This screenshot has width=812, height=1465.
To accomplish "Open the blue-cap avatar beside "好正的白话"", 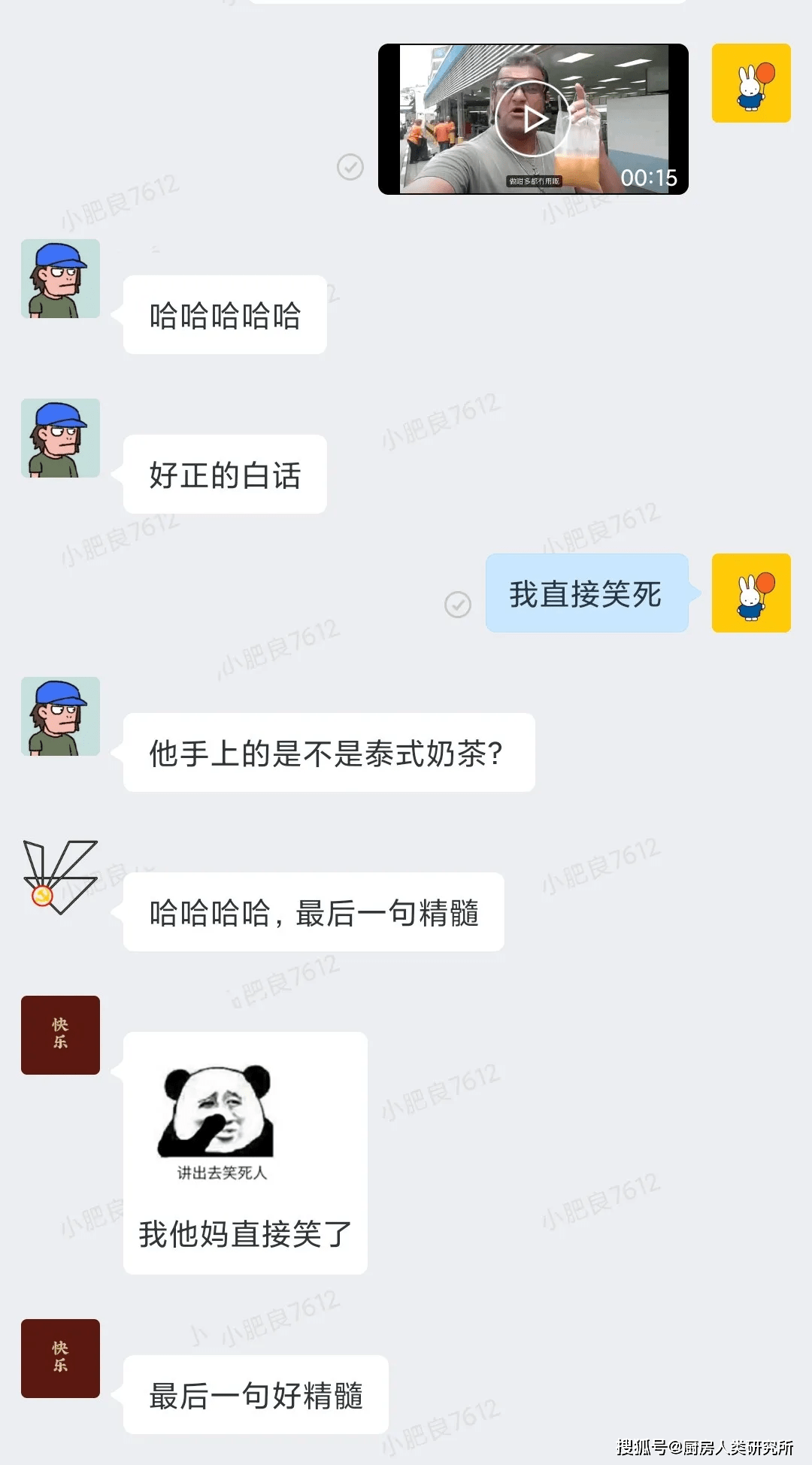I will tap(60, 438).
